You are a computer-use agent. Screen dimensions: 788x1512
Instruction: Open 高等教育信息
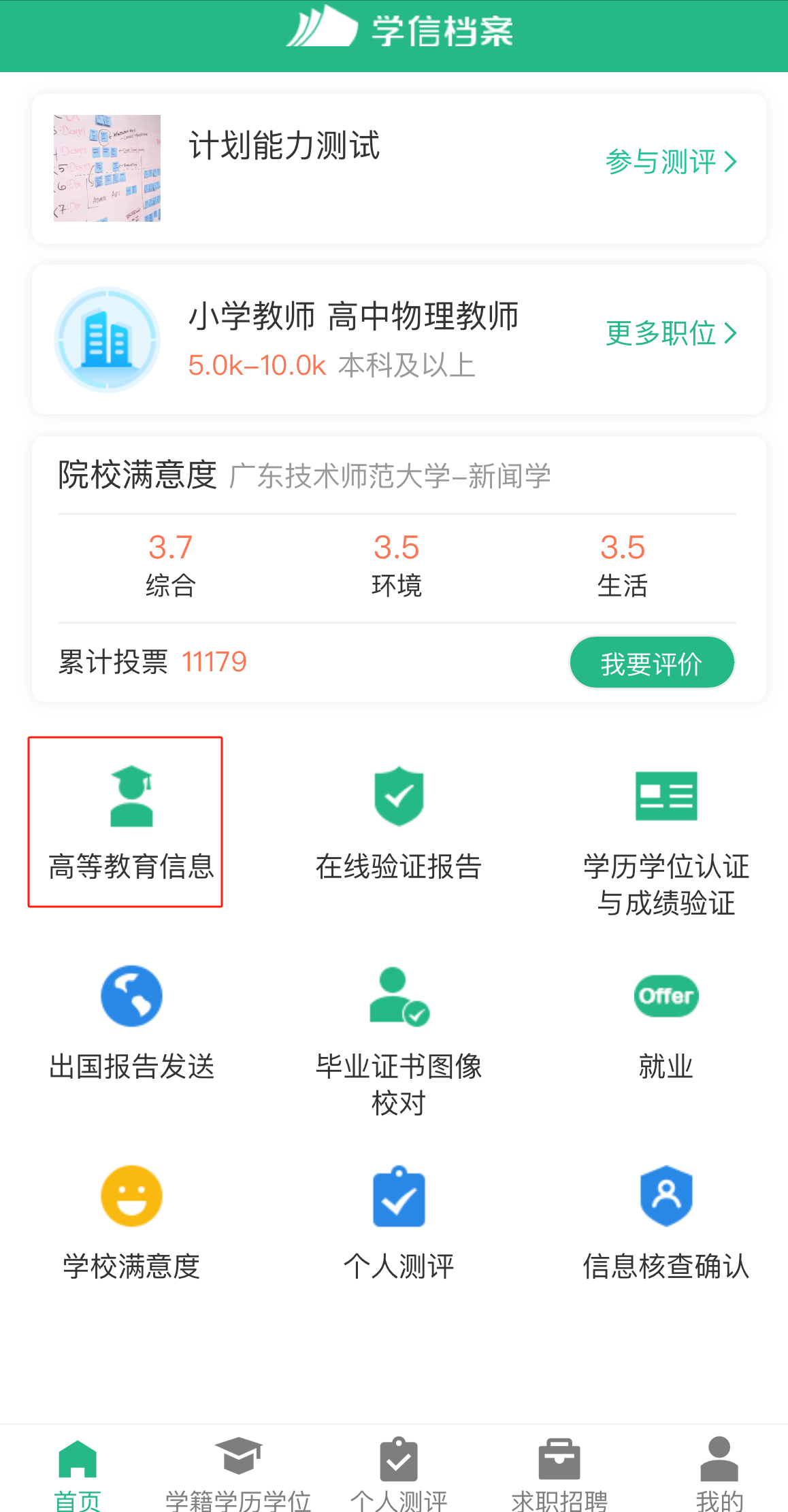[131, 822]
